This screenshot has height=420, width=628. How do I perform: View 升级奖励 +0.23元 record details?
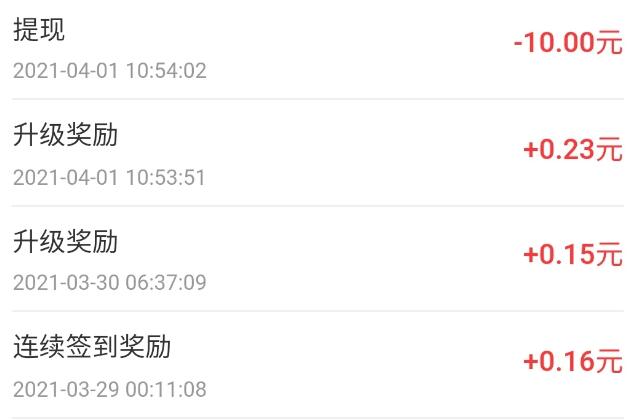314,153
